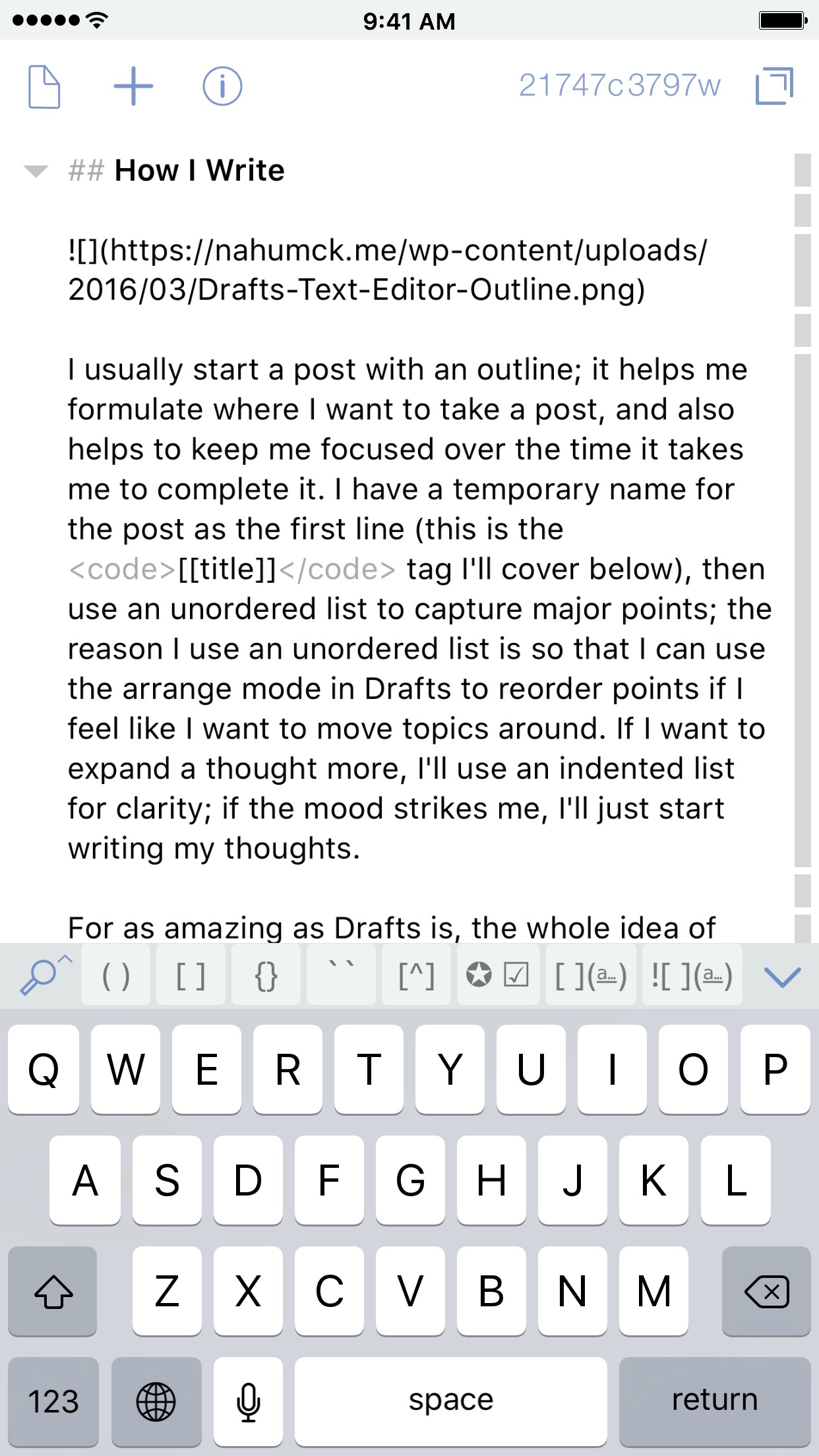Insert backticks from the keyboard row
This screenshot has width=819, height=1456.
[341, 976]
